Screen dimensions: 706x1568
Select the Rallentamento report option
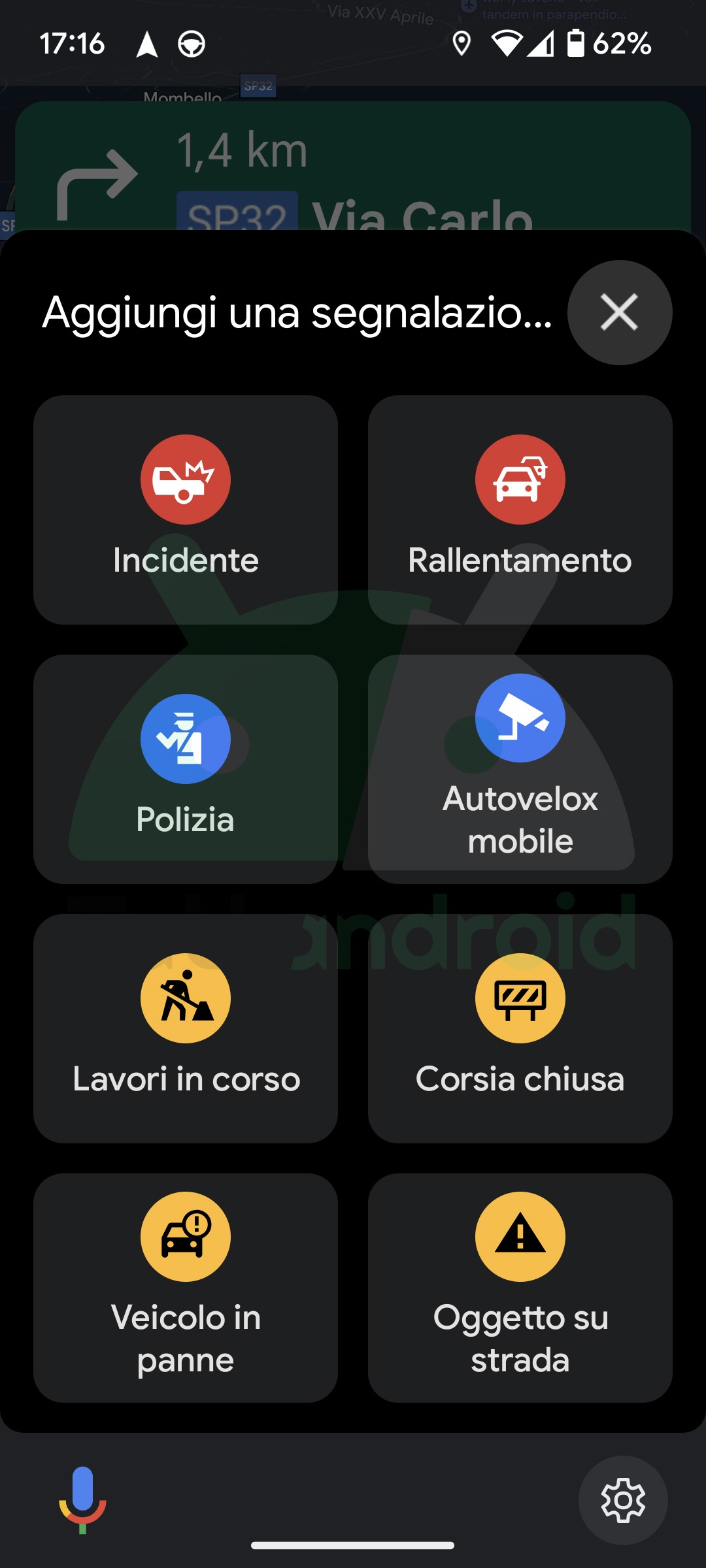click(520, 510)
